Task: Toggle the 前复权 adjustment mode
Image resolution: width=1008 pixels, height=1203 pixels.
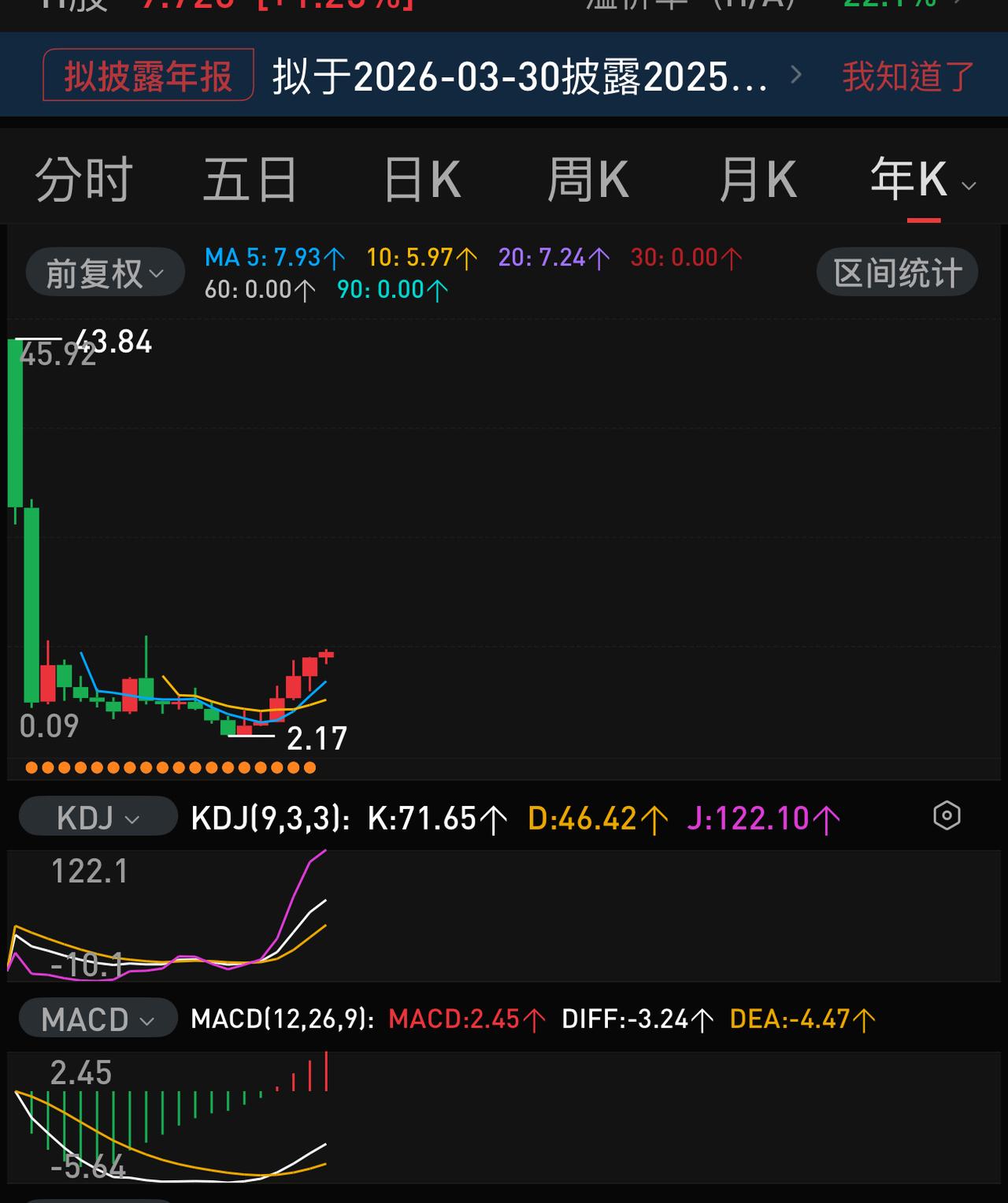Action: point(104,271)
